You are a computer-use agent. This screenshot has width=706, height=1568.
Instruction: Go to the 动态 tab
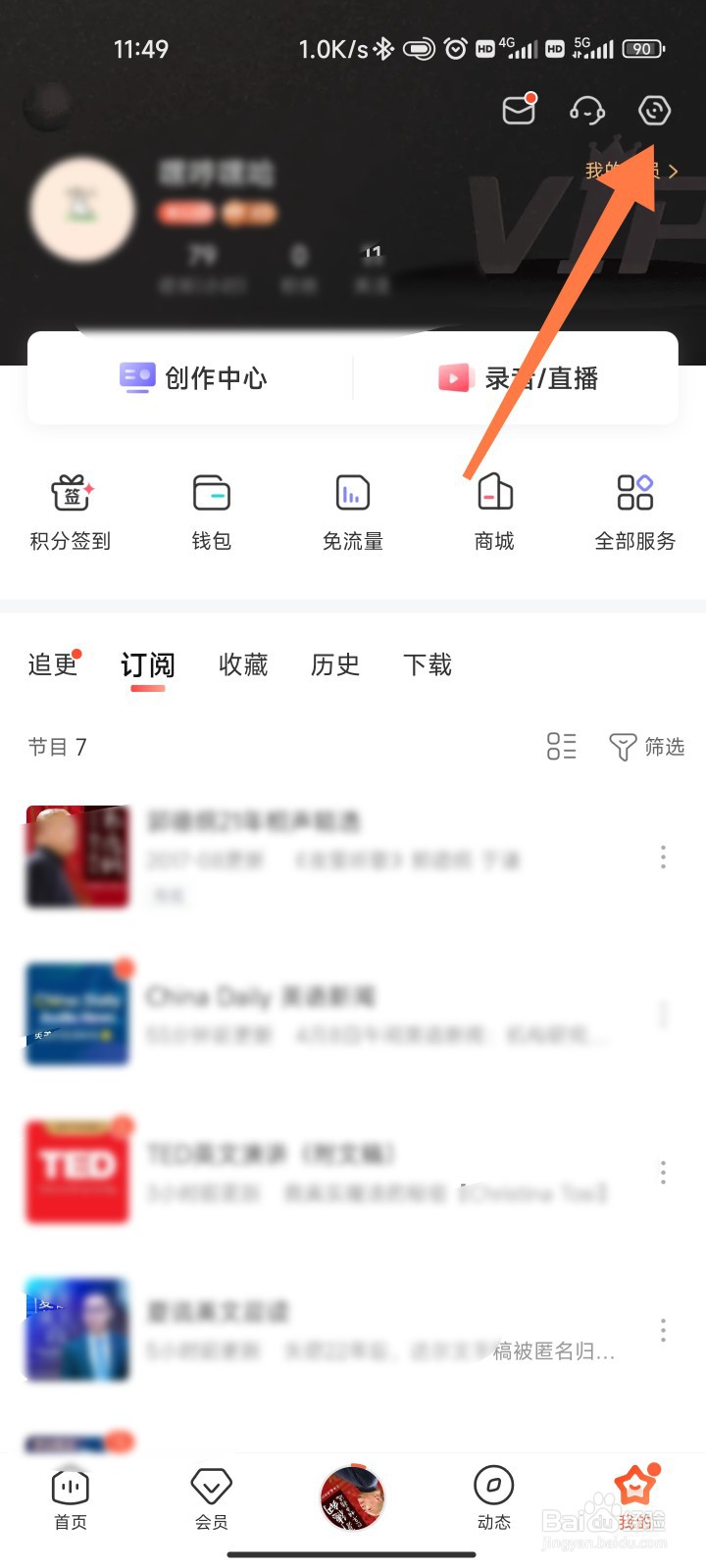click(x=494, y=1499)
